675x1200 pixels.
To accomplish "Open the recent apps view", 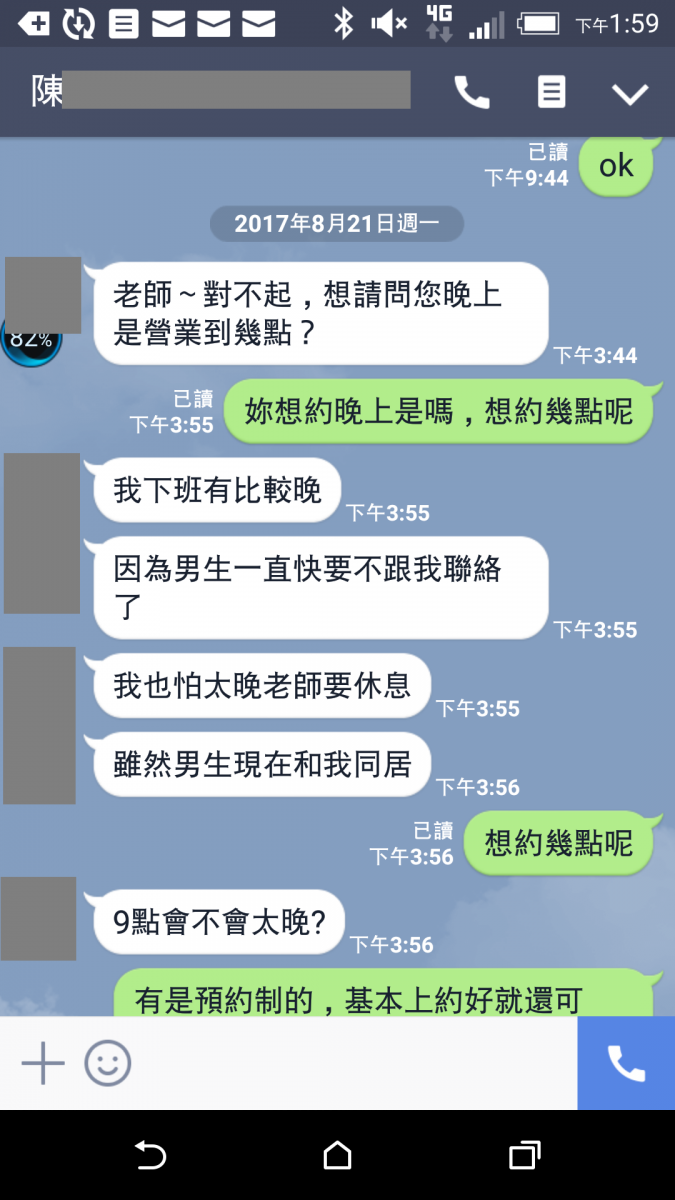I will pos(524,1156).
